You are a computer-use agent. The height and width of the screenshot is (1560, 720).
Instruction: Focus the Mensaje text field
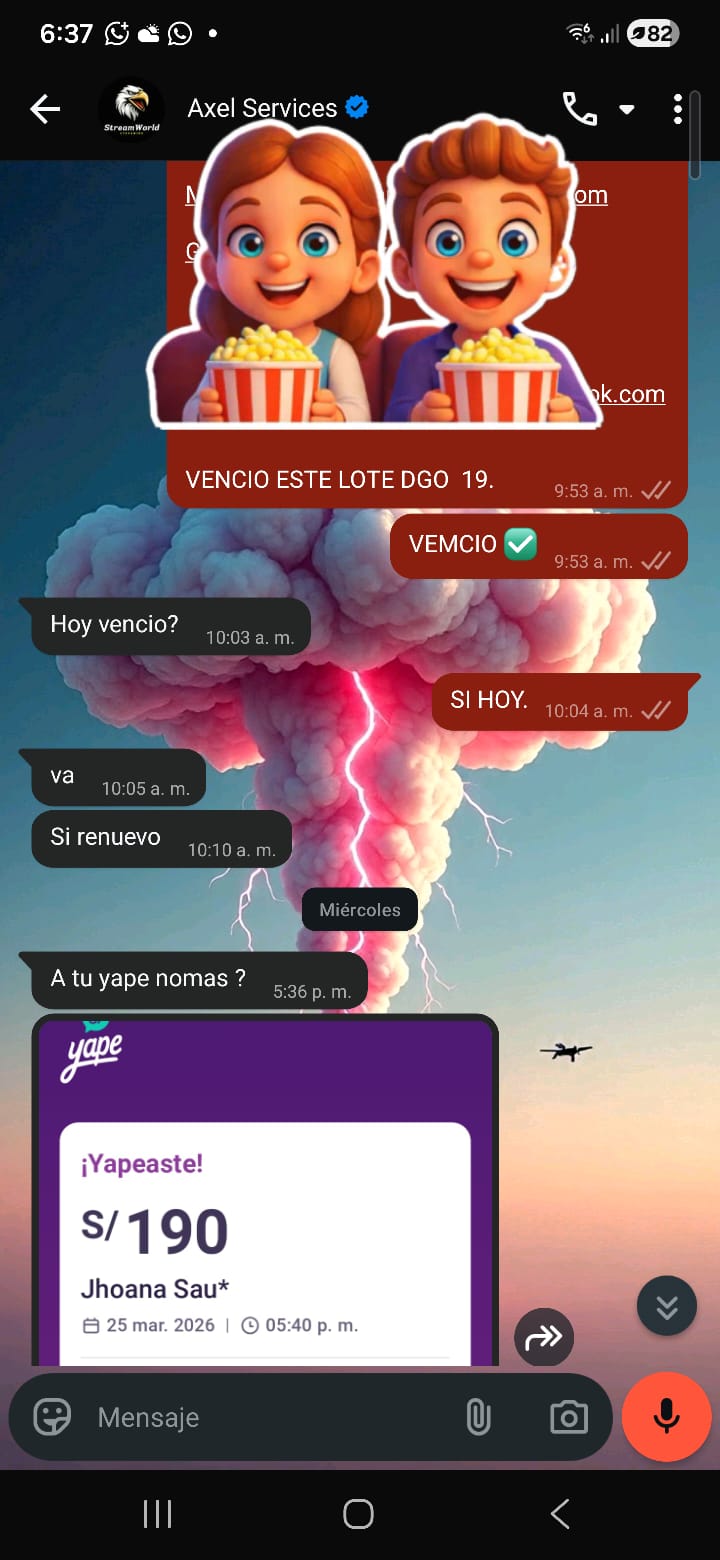coord(270,1417)
